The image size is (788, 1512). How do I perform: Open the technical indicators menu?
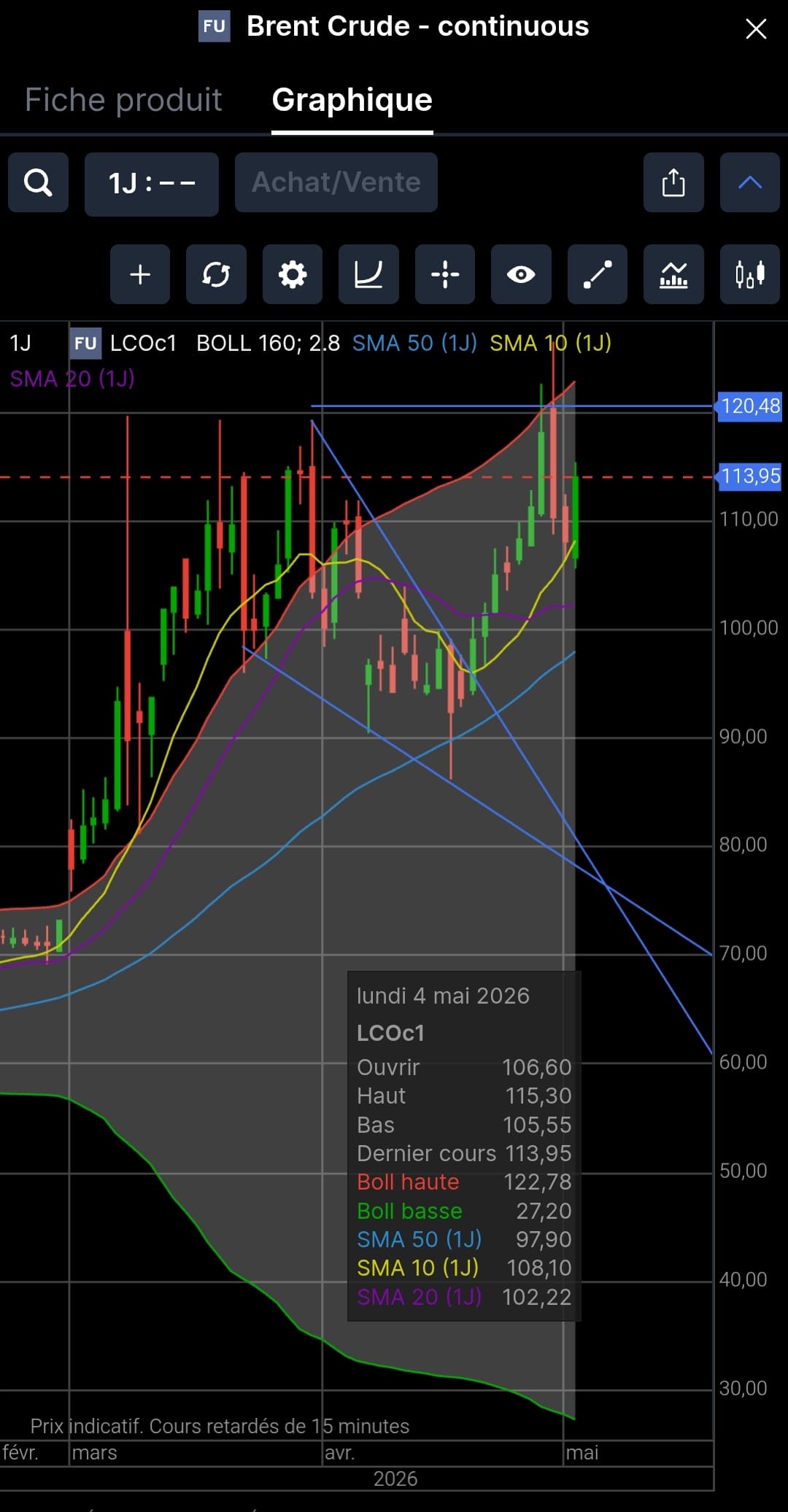coord(673,274)
